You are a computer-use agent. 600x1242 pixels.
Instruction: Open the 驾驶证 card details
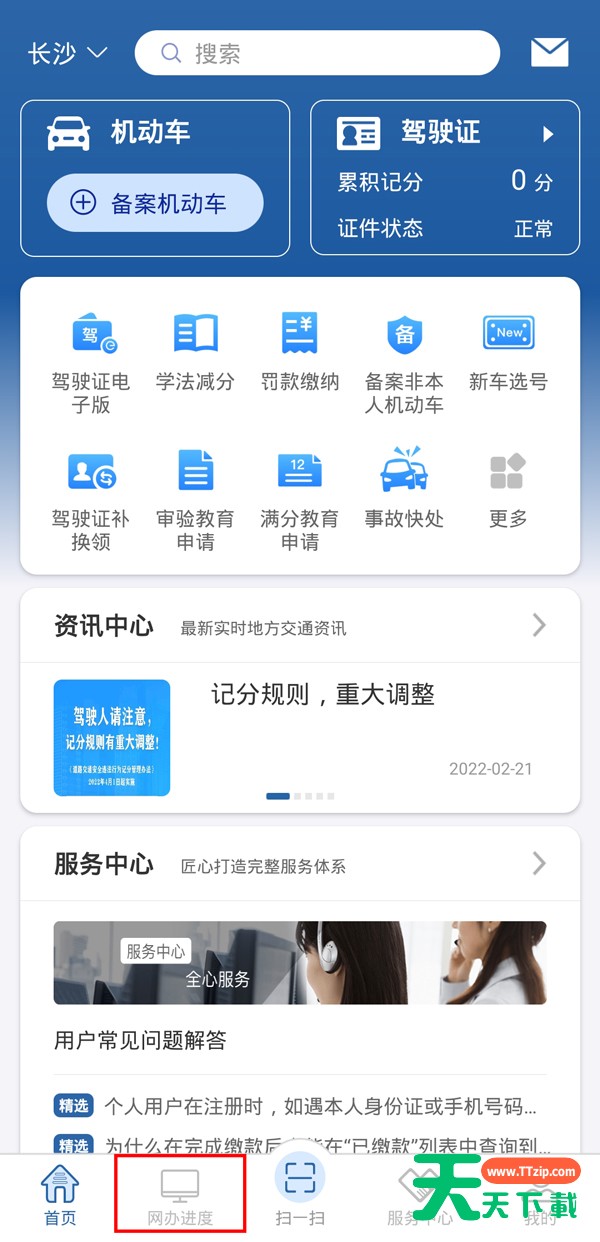coord(445,178)
